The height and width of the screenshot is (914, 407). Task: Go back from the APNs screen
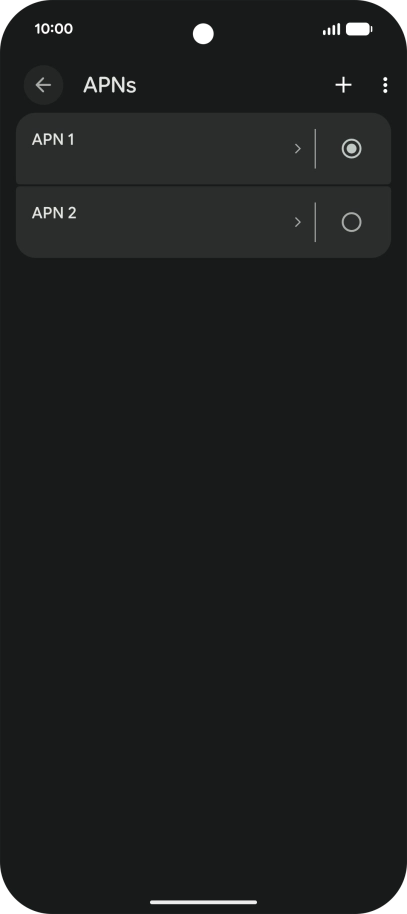43,85
